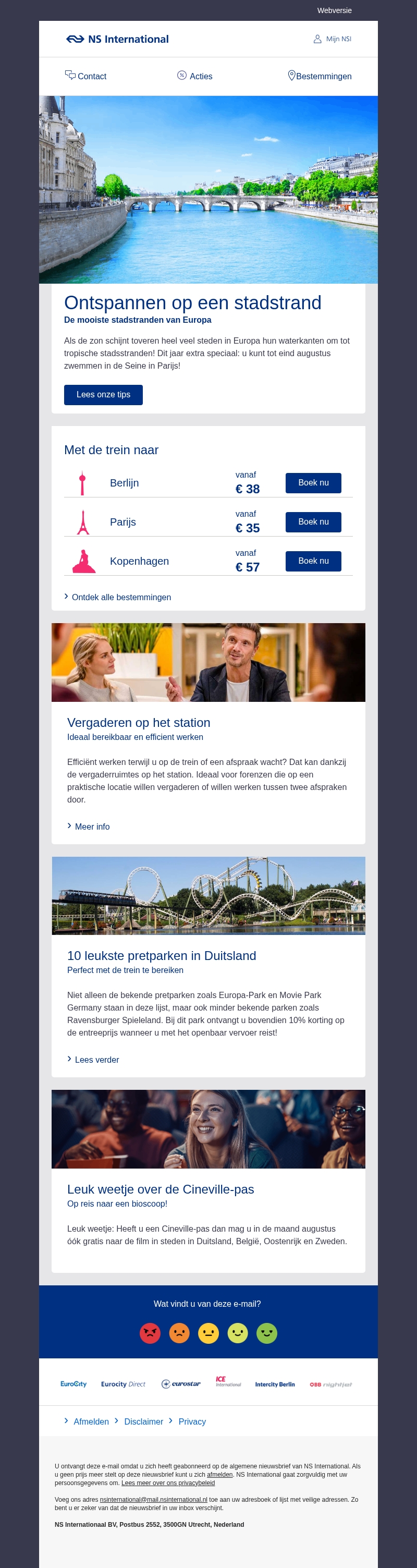Open Mijn NSI account
The image size is (417, 1568).
[x=333, y=39]
